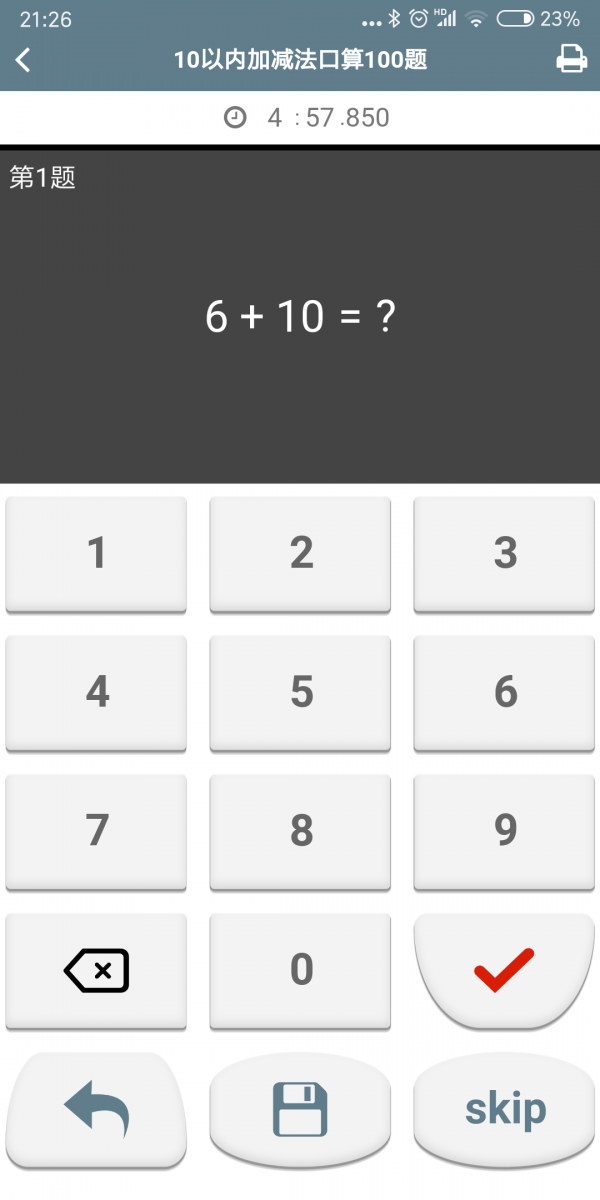Skip this question
The width and height of the screenshot is (600, 1200).
(x=505, y=1108)
